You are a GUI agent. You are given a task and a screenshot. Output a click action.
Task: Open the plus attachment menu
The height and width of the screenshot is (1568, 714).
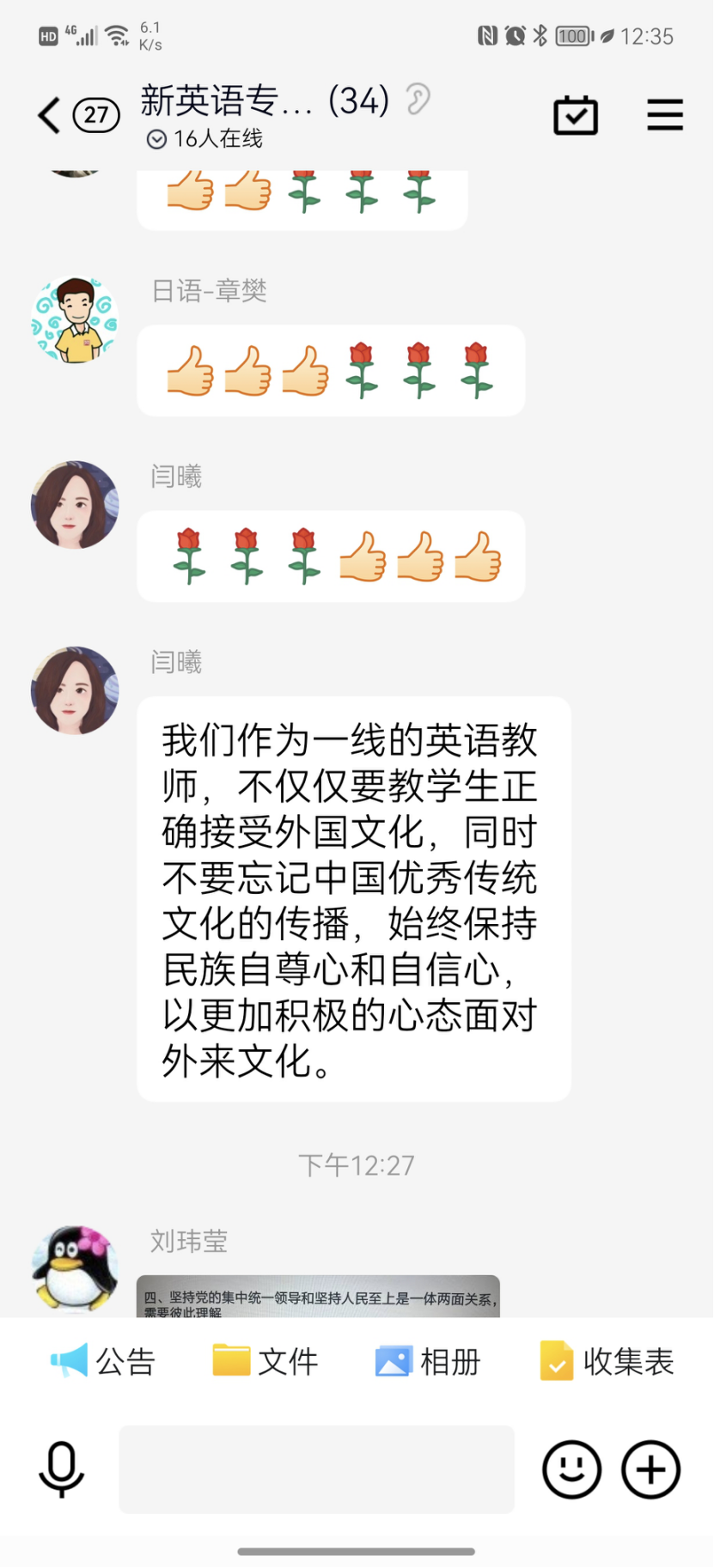coord(650,1469)
